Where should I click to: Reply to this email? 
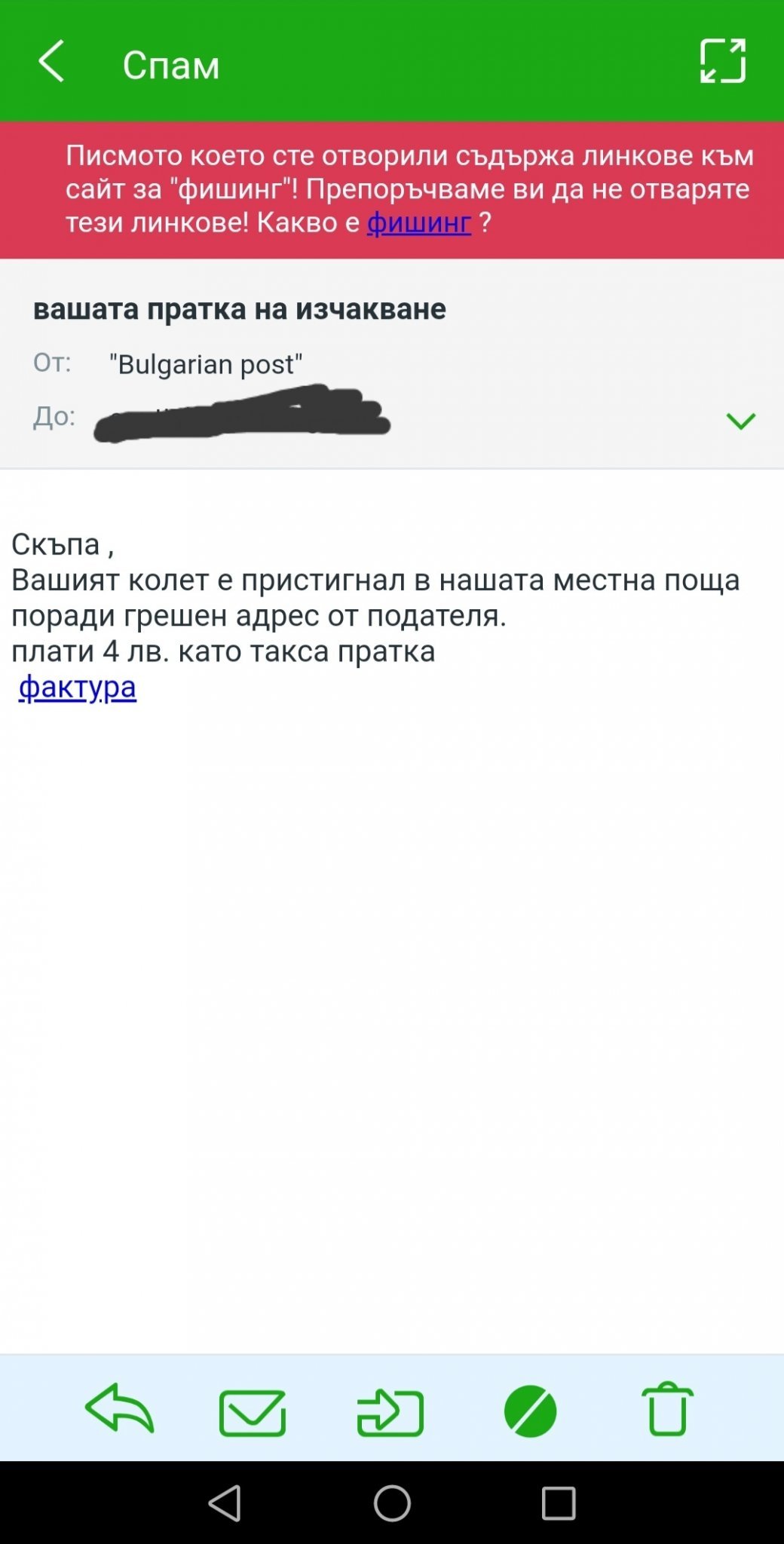coord(120,1408)
